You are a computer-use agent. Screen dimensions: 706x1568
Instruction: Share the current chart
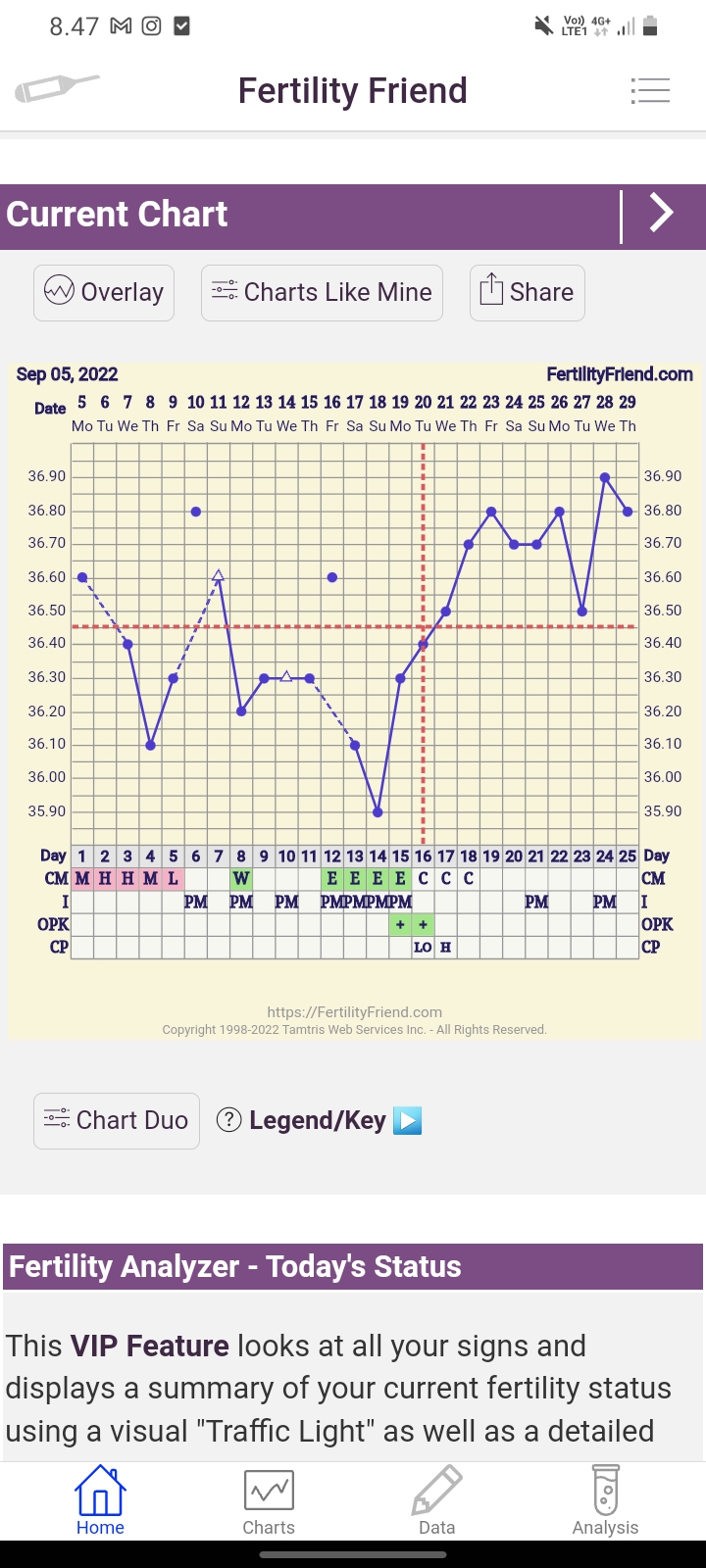pos(527,292)
